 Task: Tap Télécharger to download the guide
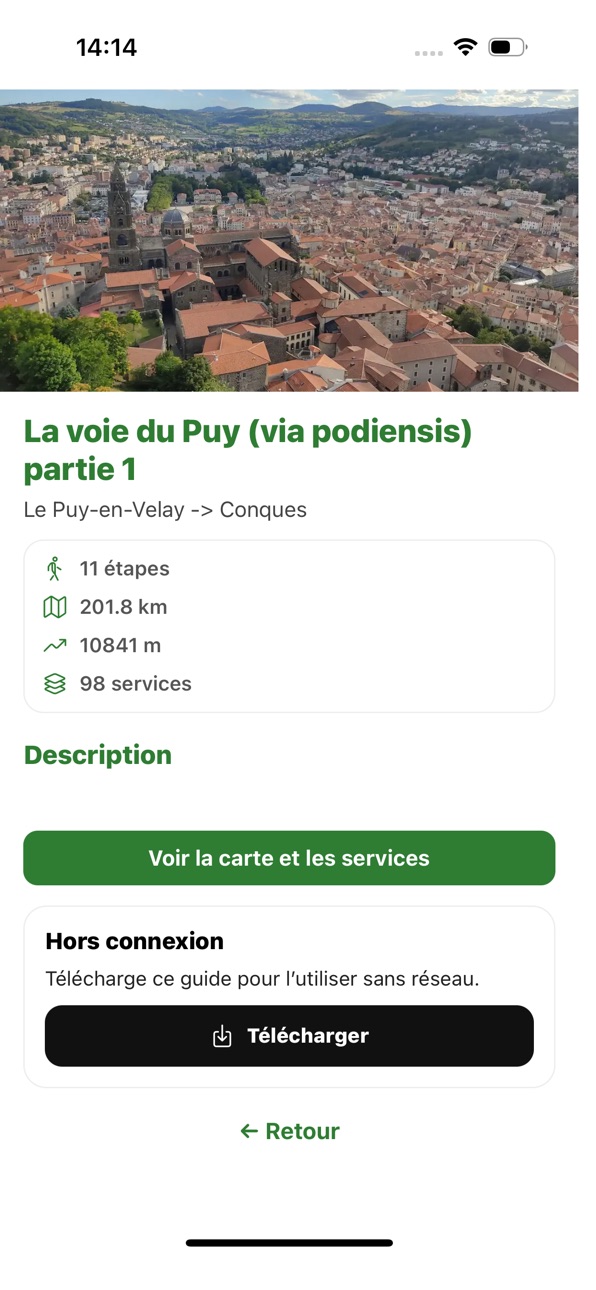point(289,1036)
